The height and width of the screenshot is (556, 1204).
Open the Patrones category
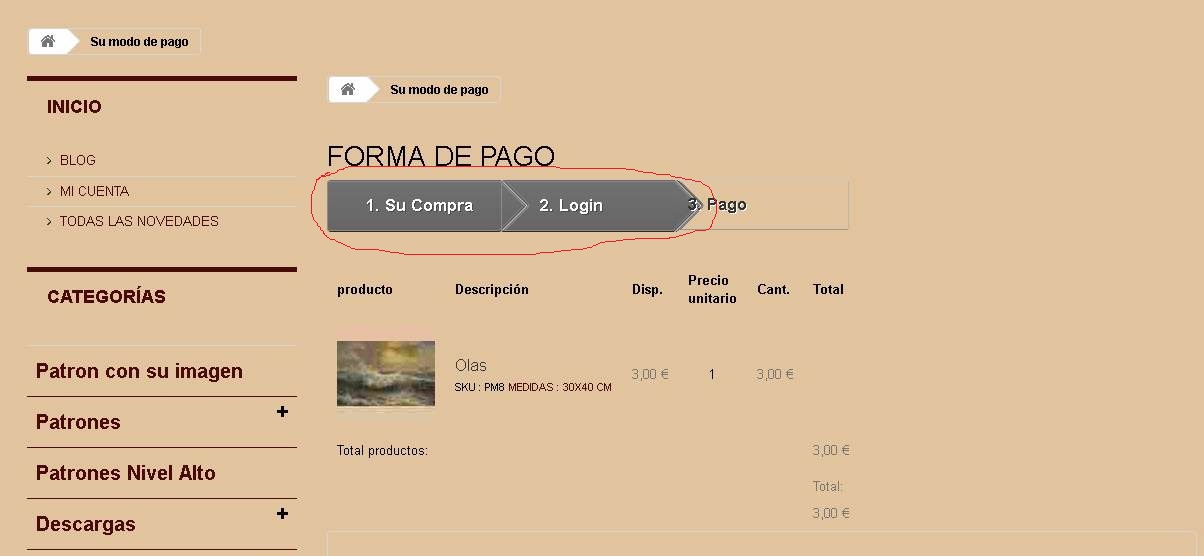click(x=78, y=422)
